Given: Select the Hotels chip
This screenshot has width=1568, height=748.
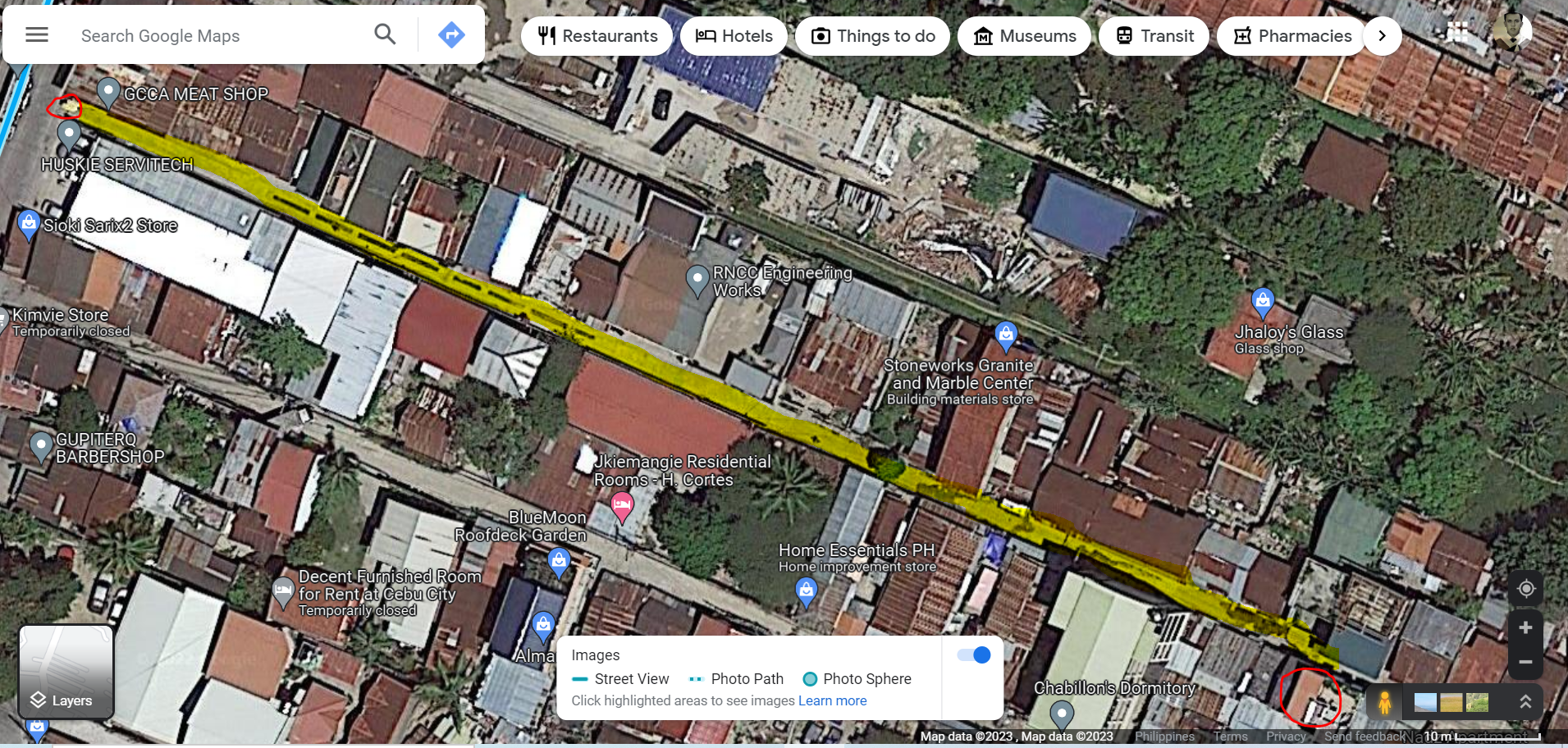Looking at the screenshot, I should (x=734, y=36).
